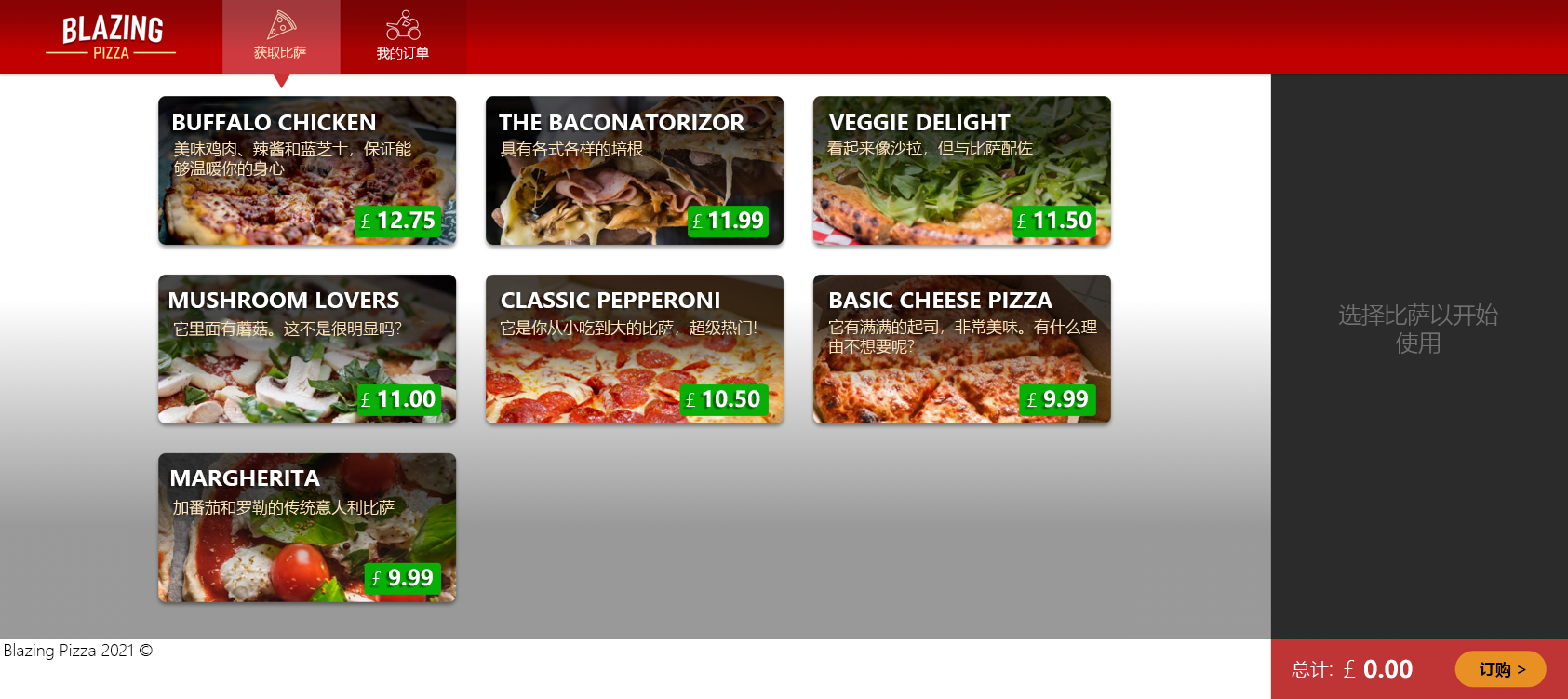Select the 获取比萨 tab

(x=280, y=37)
